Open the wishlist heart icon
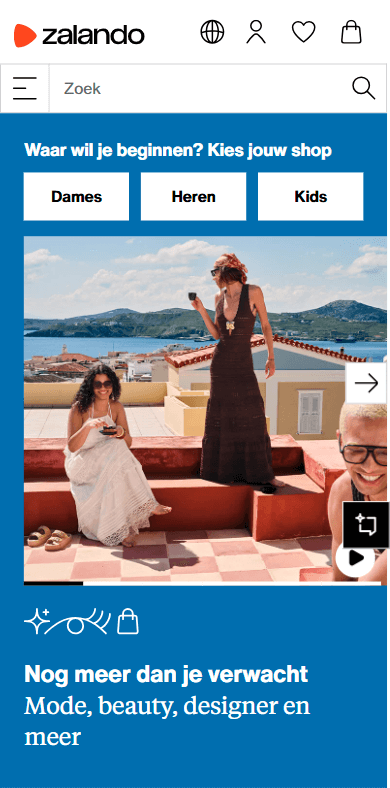Image resolution: width=390 pixels, height=788 pixels. [x=304, y=32]
